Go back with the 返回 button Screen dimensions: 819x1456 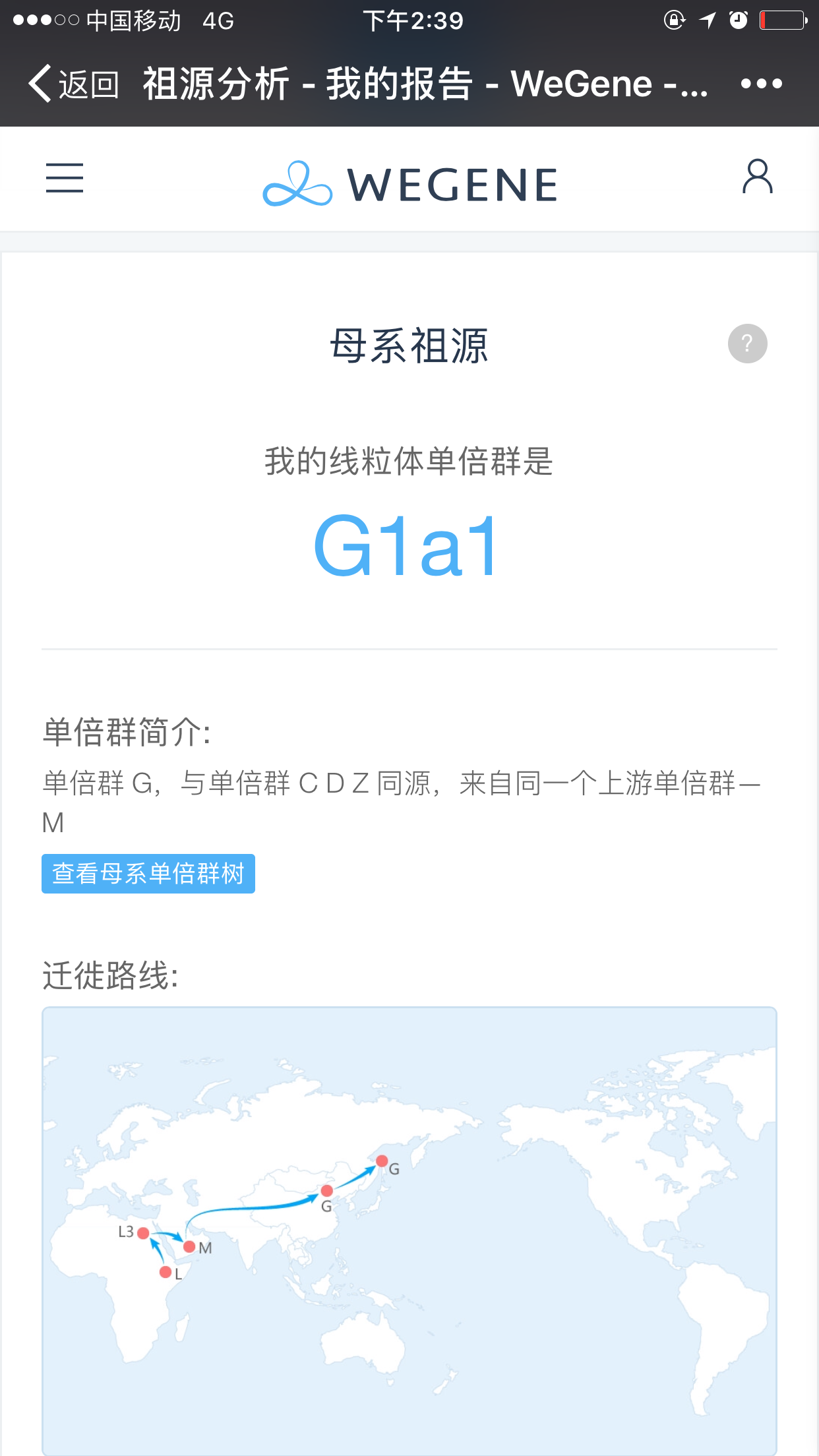click(73, 84)
